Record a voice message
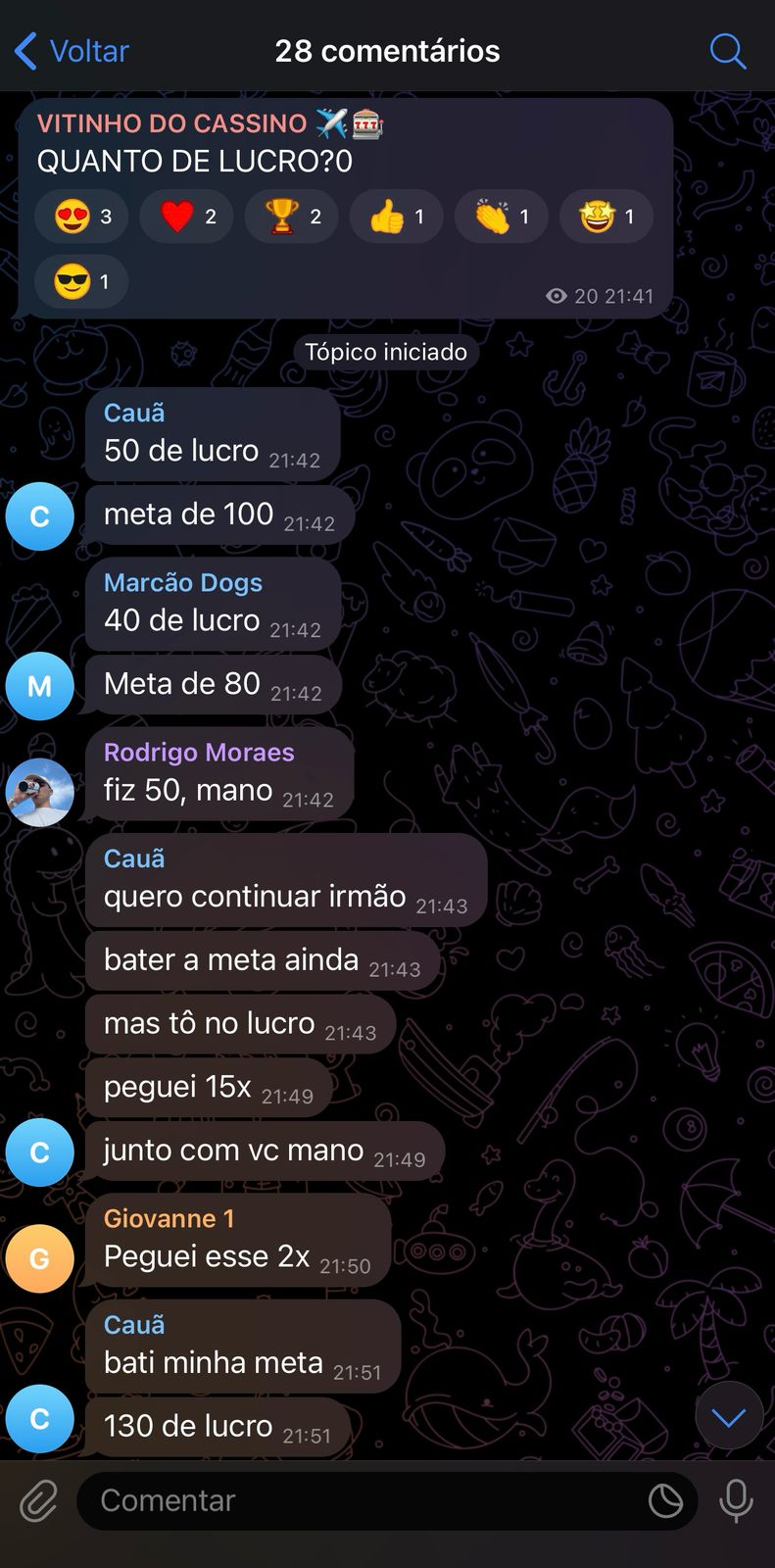This screenshot has height=1568, width=775. (x=736, y=1500)
